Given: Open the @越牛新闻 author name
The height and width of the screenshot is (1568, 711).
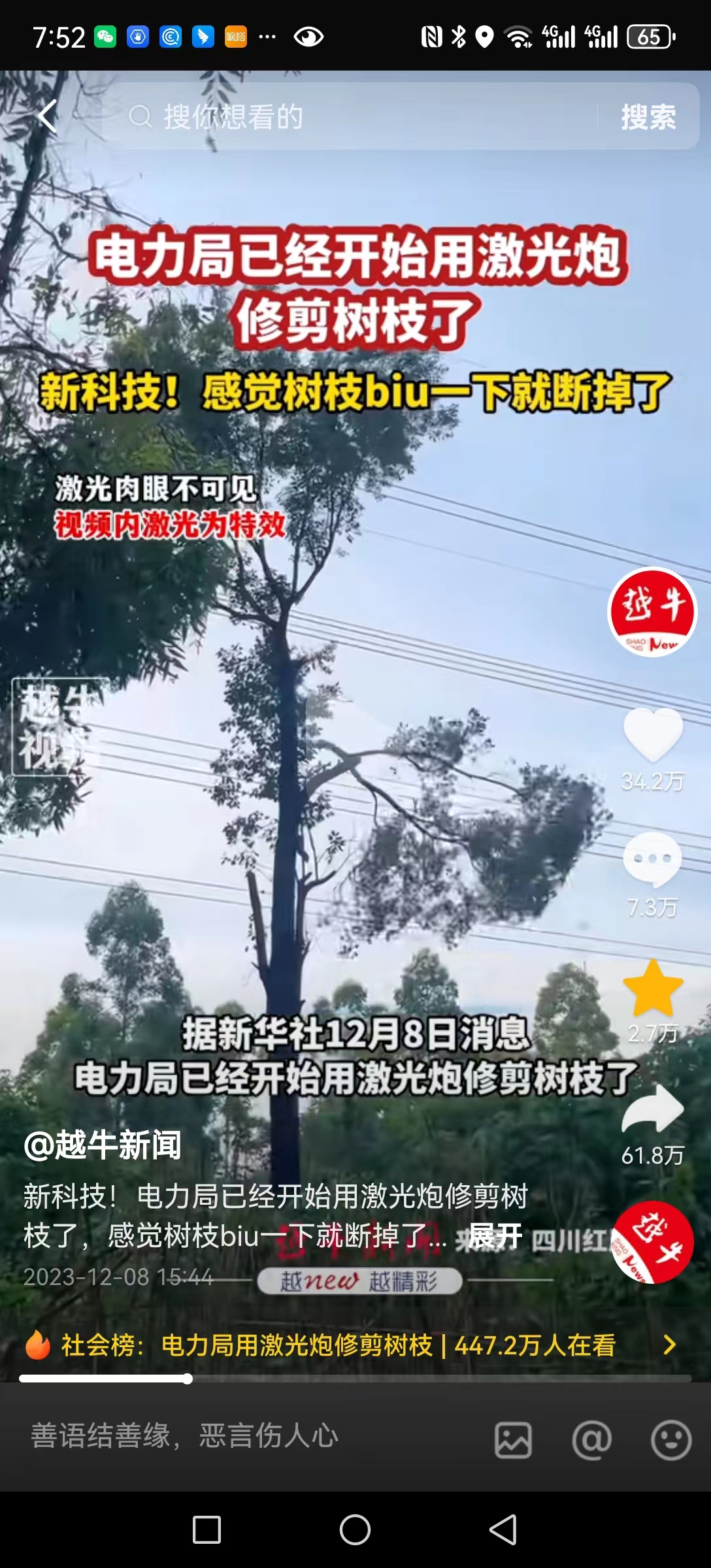Looking at the screenshot, I should (x=103, y=1145).
